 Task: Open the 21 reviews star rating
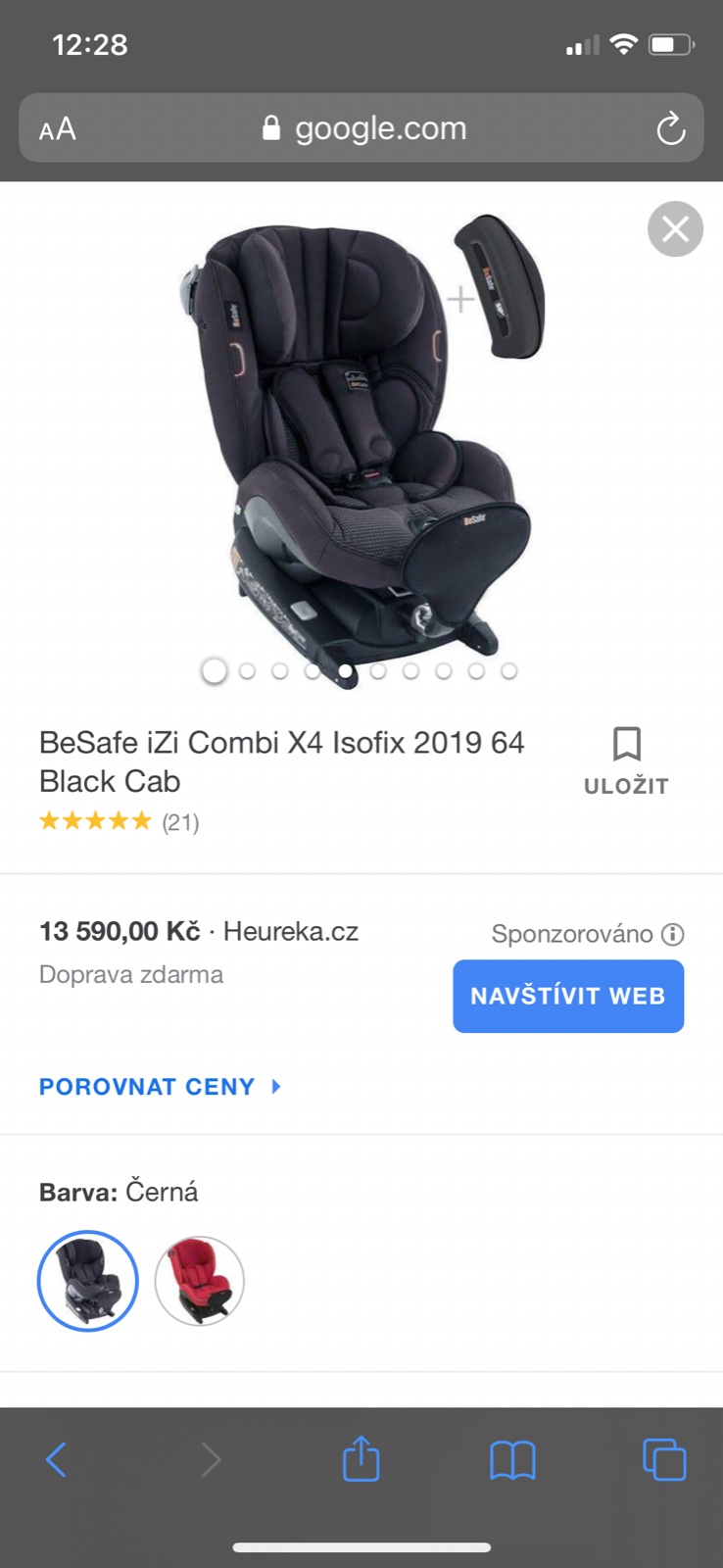tap(119, 821)
